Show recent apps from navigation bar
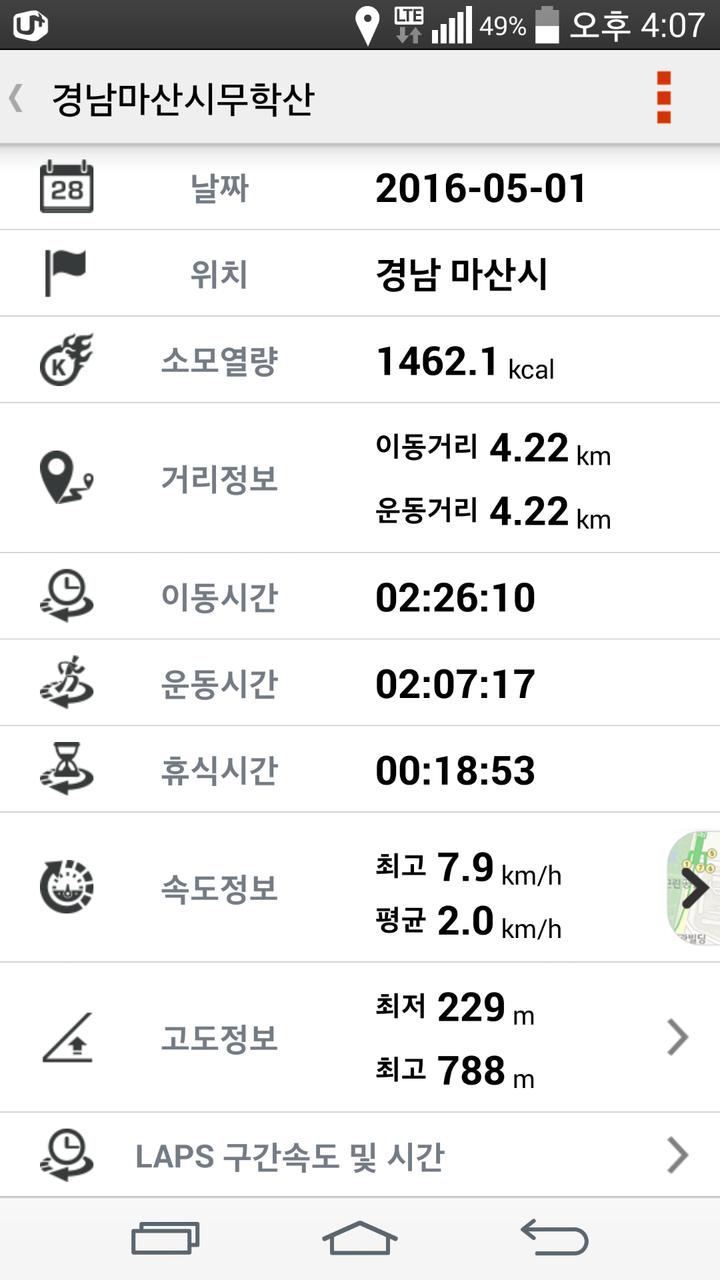 click(165, 1239)
